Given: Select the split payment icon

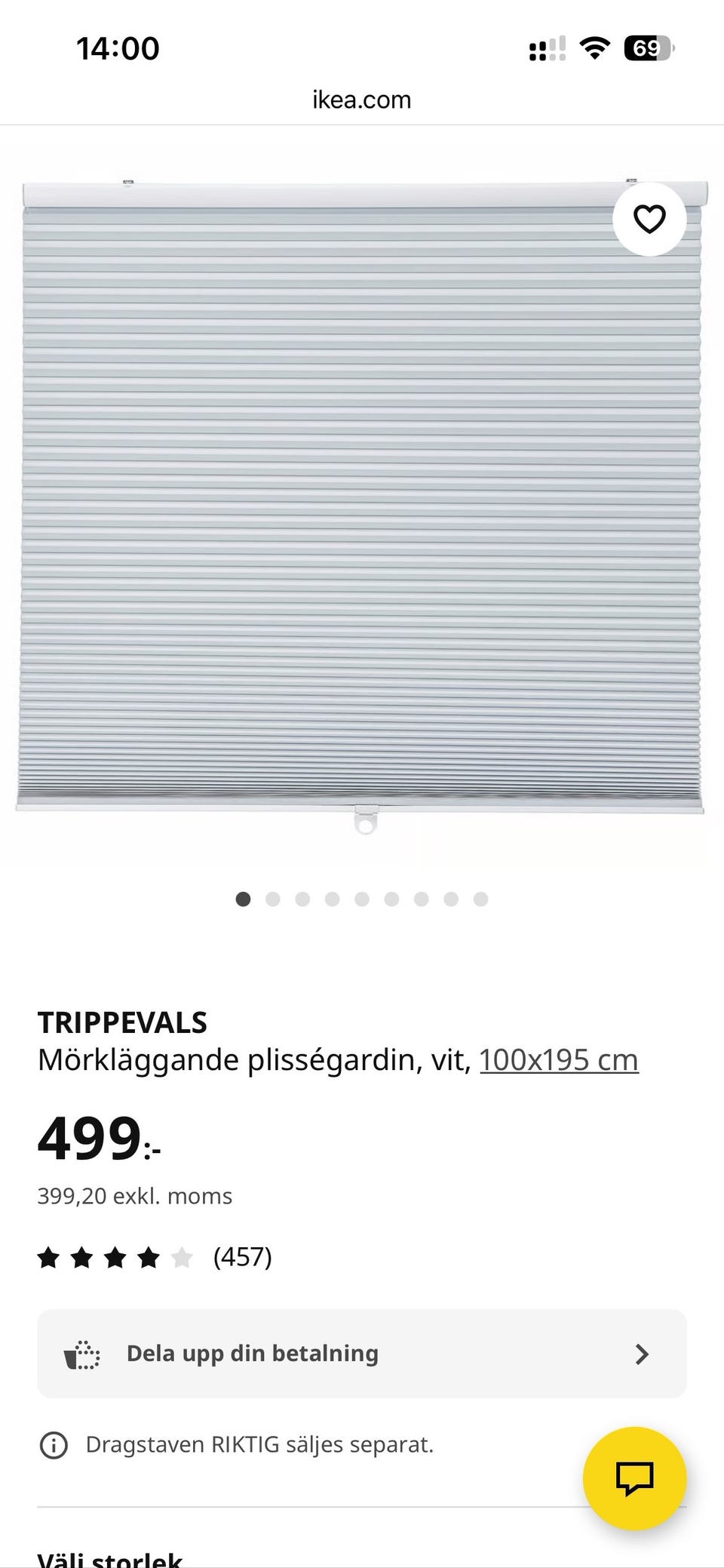Looking at the screenshot, I should [81, 1353].
